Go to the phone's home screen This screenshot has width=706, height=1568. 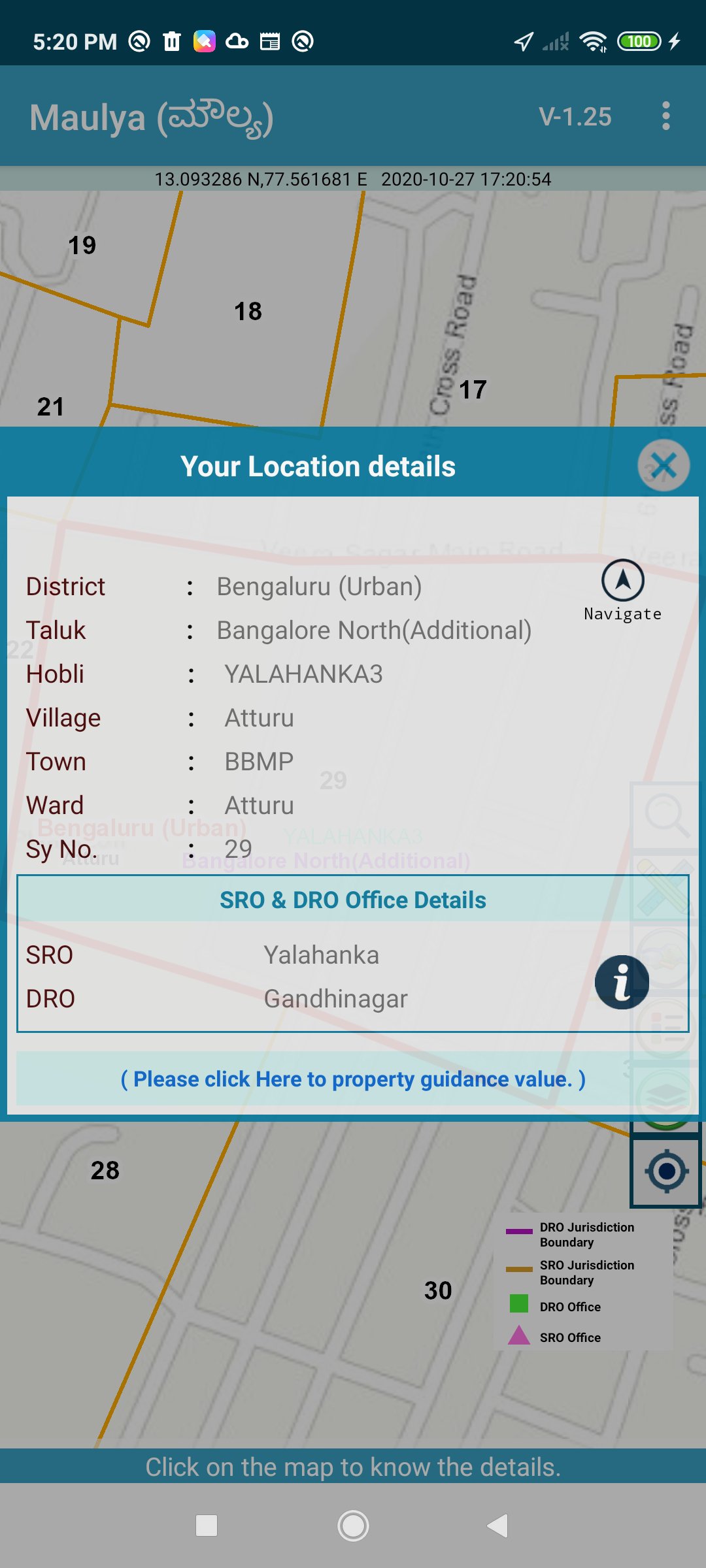click(353, 1526)
